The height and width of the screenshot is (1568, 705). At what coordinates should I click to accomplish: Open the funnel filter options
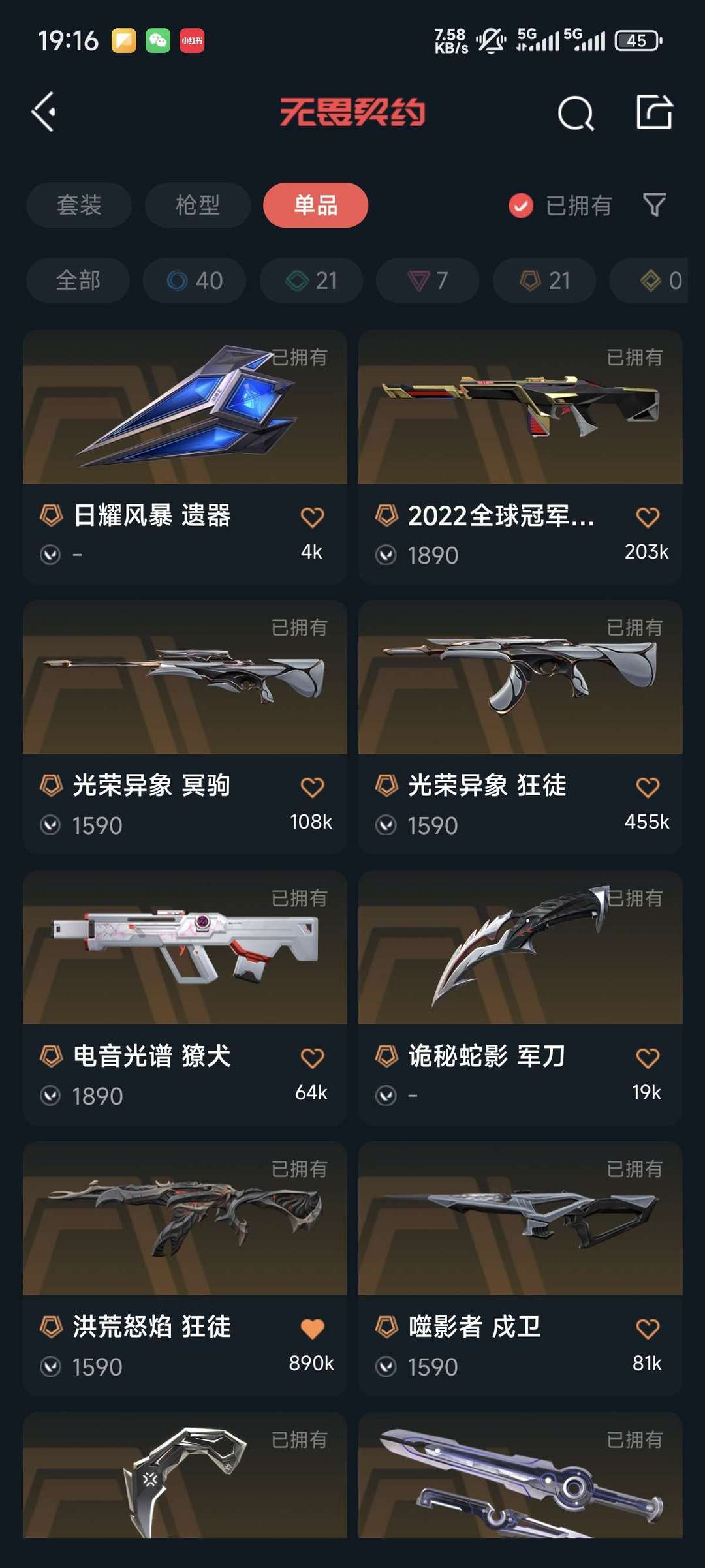pyautogui.click(x=654, y=206)
